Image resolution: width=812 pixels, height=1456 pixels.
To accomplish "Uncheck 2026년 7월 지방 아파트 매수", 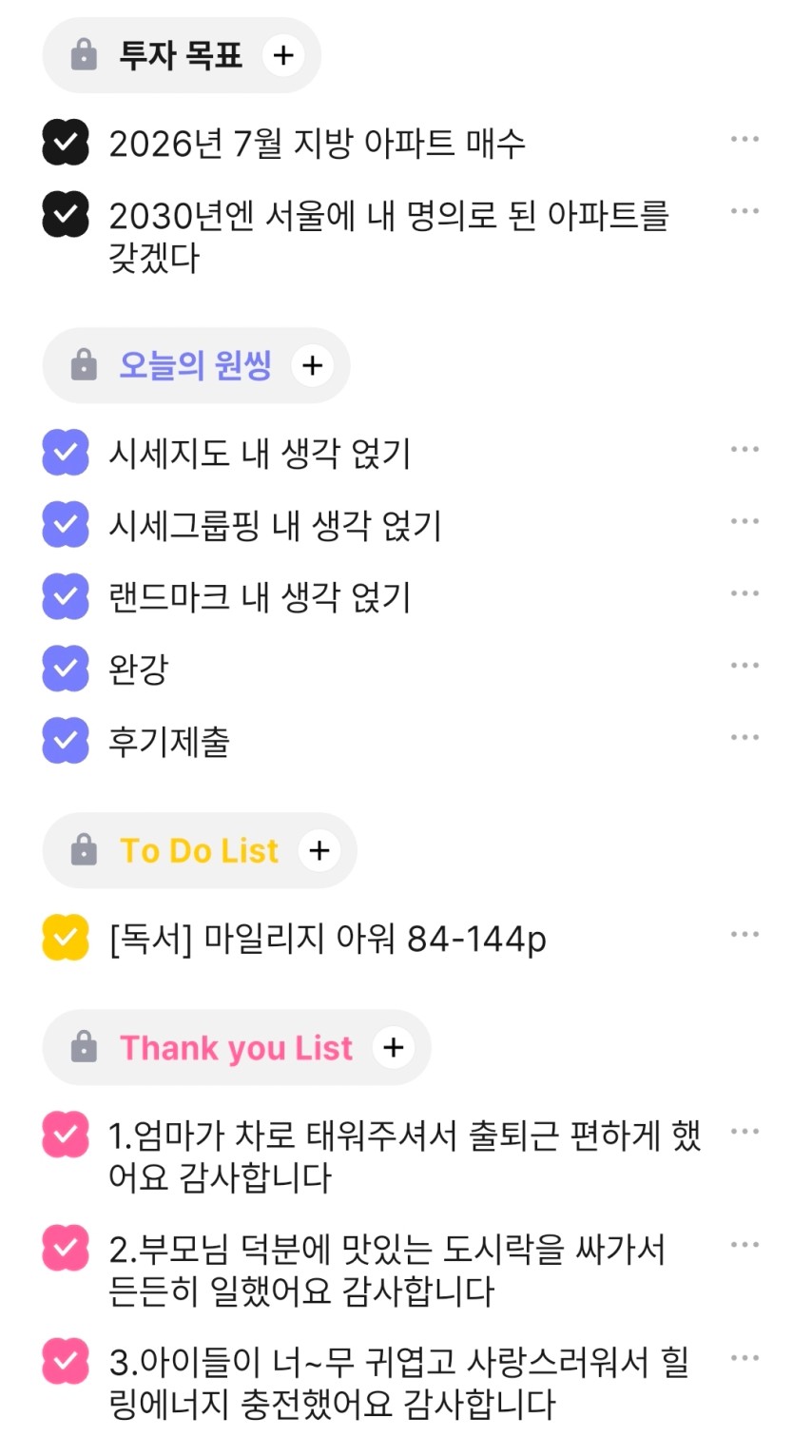I will (66, 143).
